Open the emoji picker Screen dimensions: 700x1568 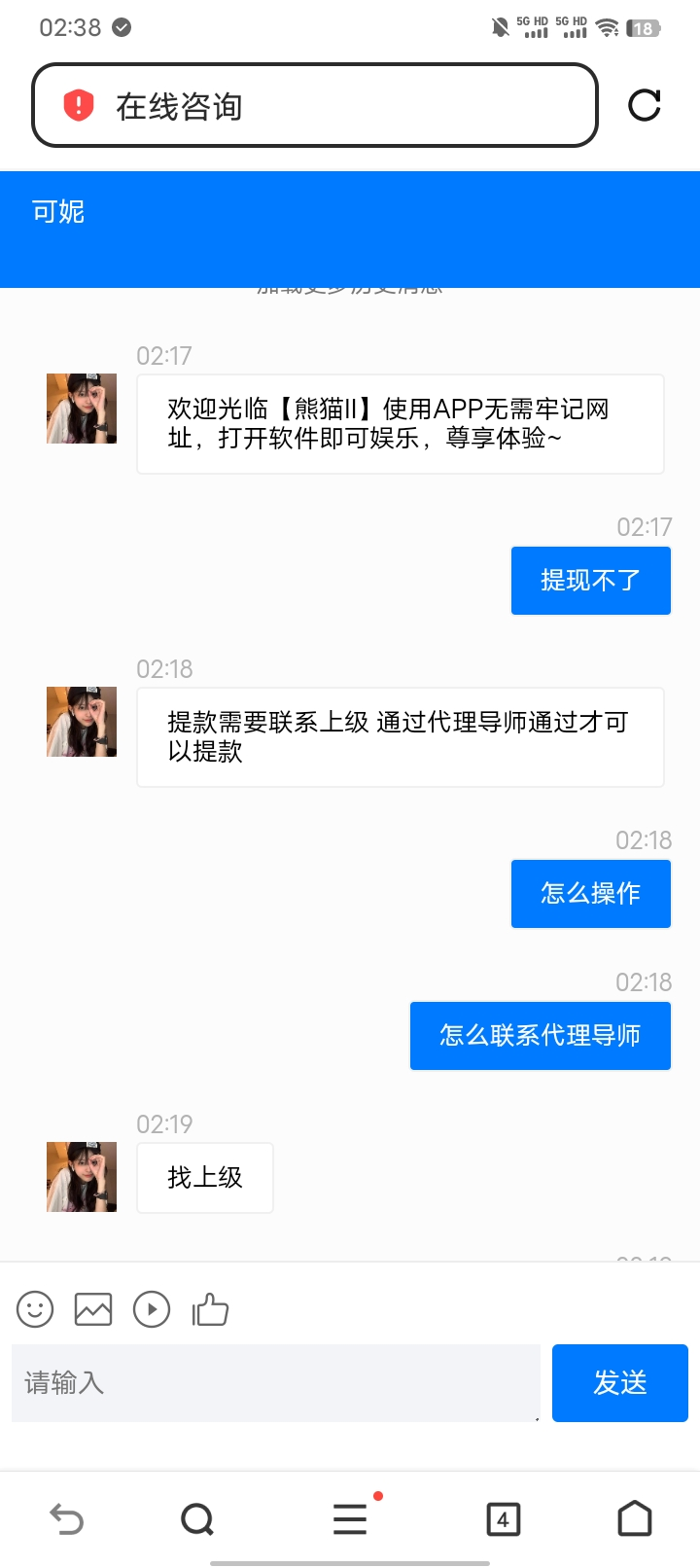click(35, 1309)
